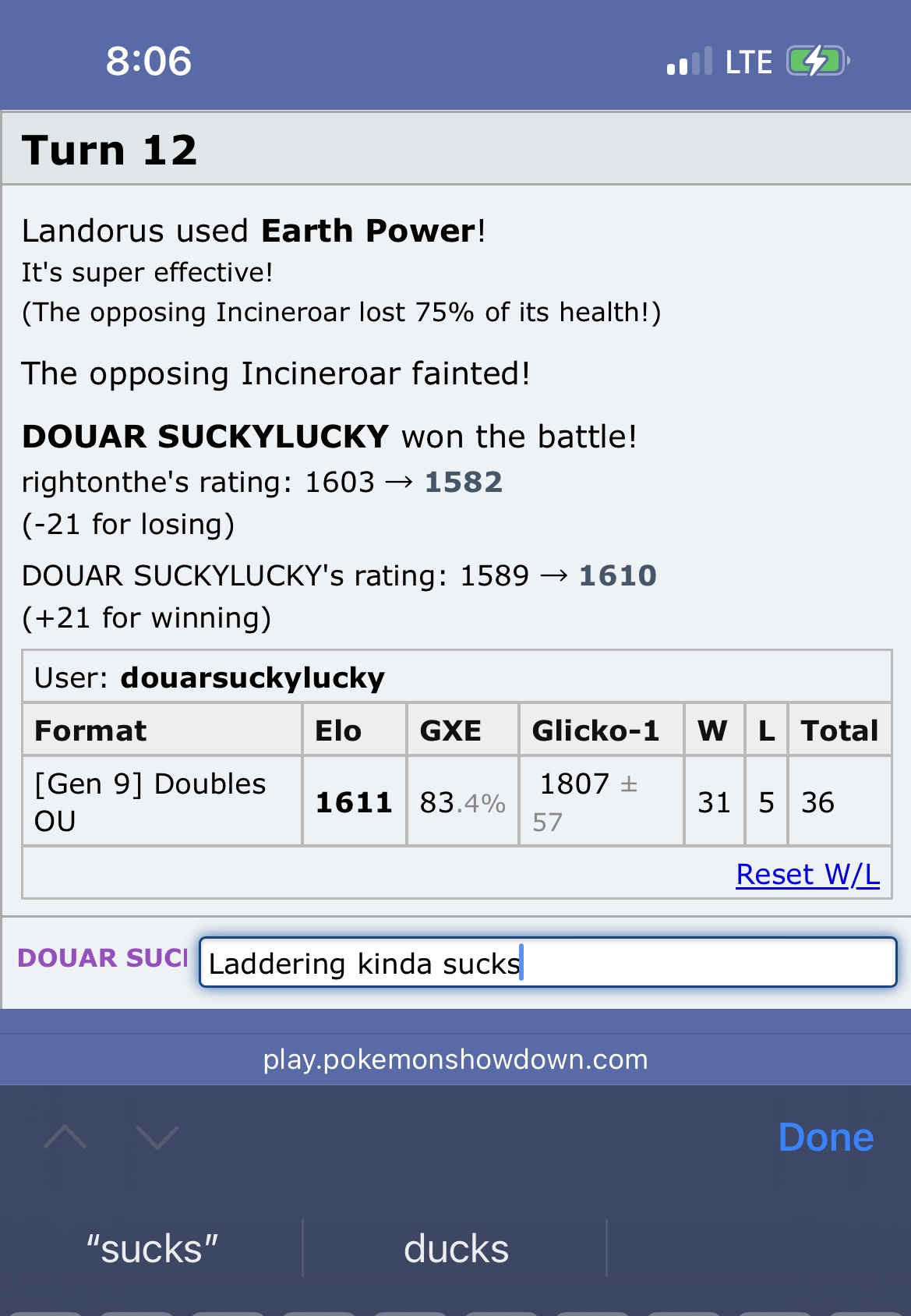Image resolution: width=911 pixels, height=1316 pixels.
Task: Tap the DOUAR SUCKYLUCKY username beside the chat box
Action: [103, 958]
